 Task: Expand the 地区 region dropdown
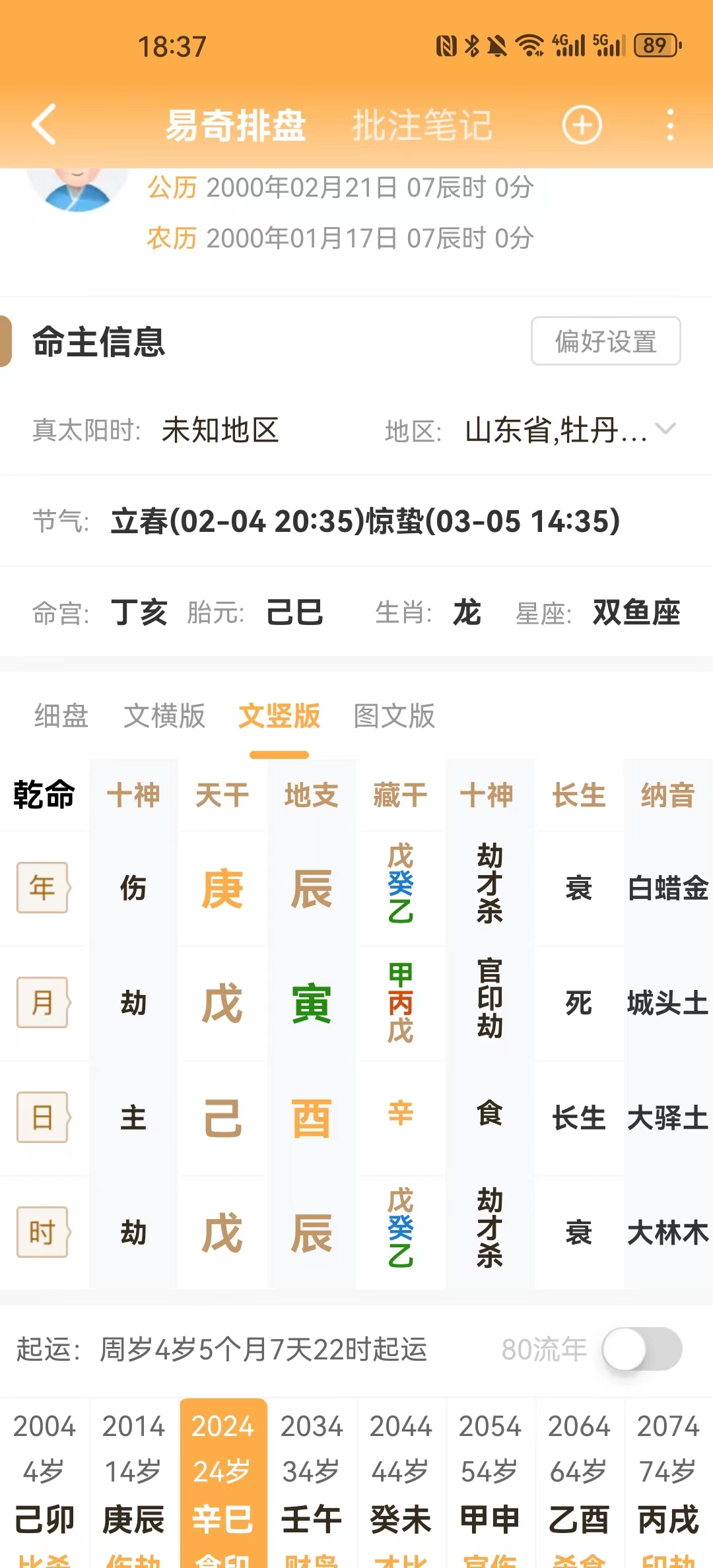tap(665, 430)
